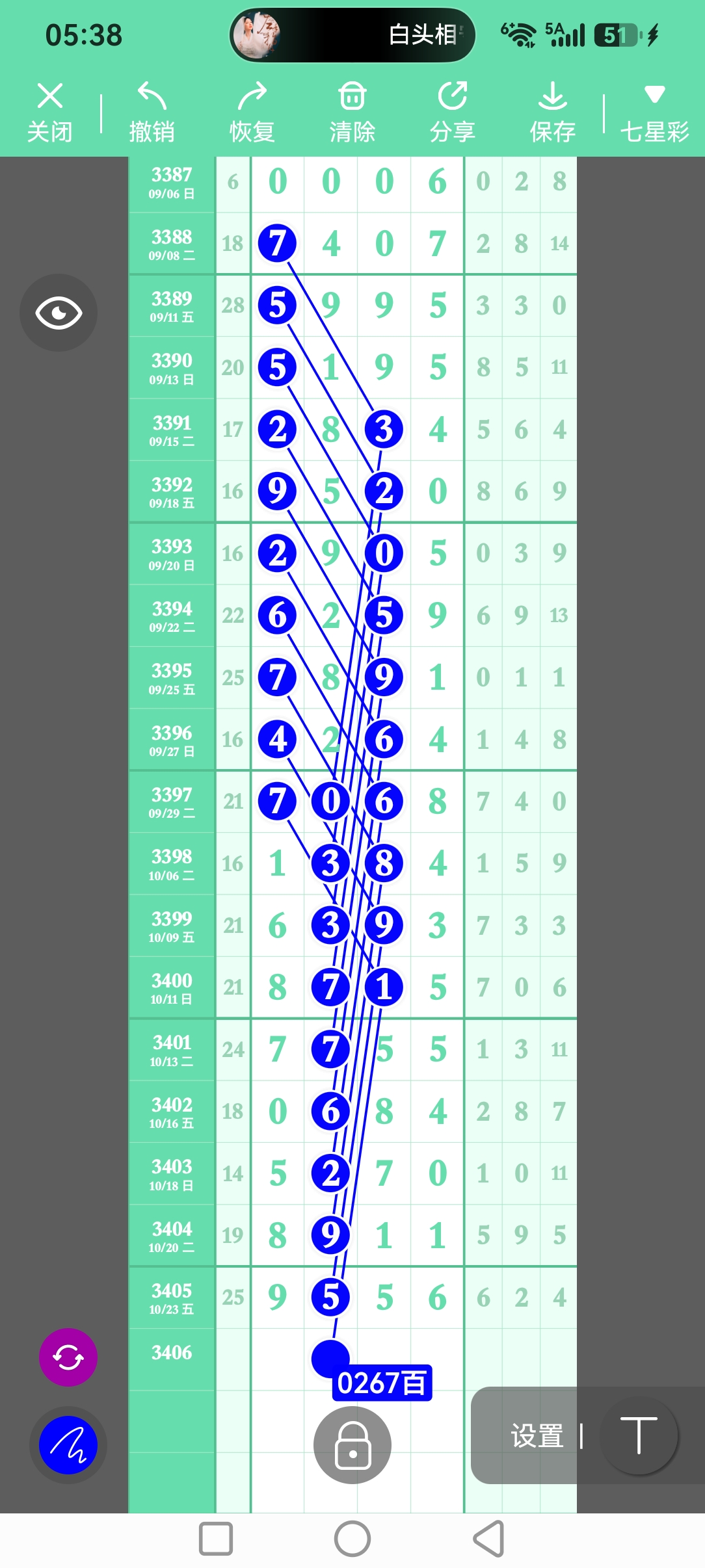Screen dimensions: 705x1568
Task: Toggle markings visibility with the eye icon
Action: pyautogui.click(x=59, y=313)
